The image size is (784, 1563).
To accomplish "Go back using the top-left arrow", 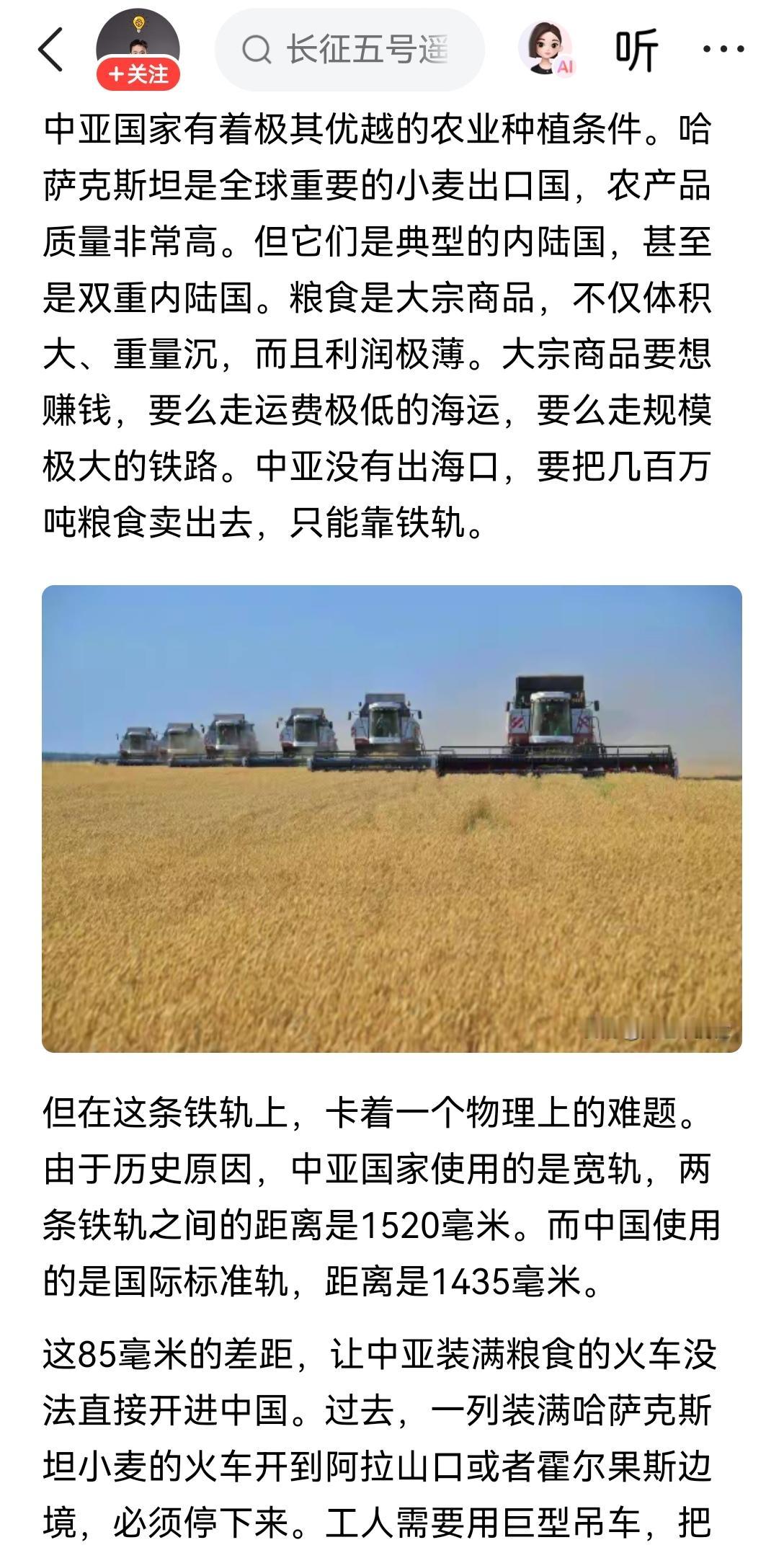I will pyautogui.click(x=50, y=50).
